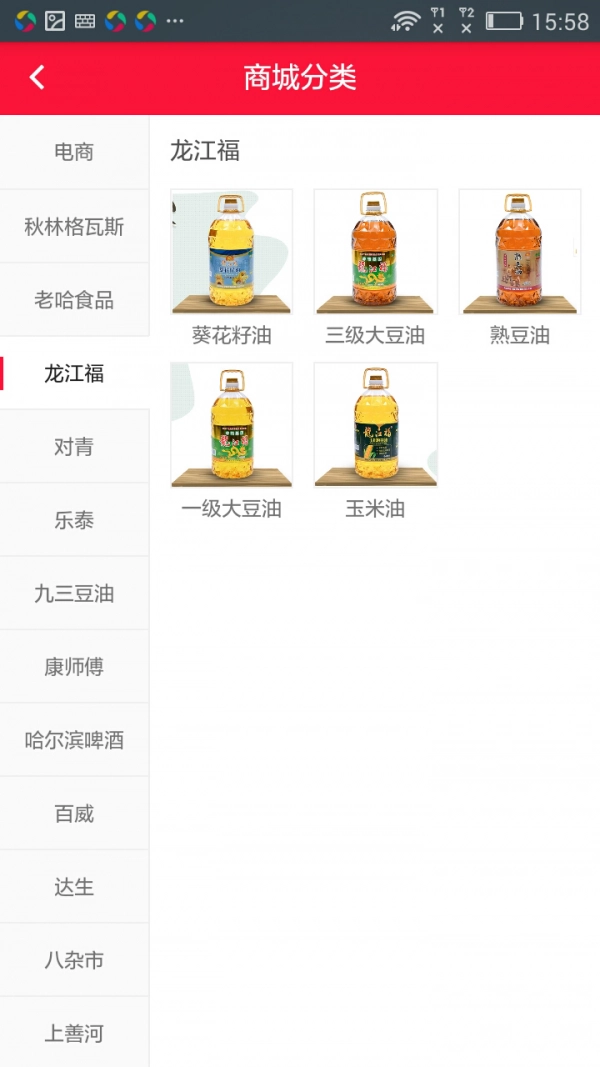Image resolution: width=600 pixels, height=1067 pixels.
Task: Switch to the 八杂市 category
Action: pyautogui.click(x=74, y=960)
